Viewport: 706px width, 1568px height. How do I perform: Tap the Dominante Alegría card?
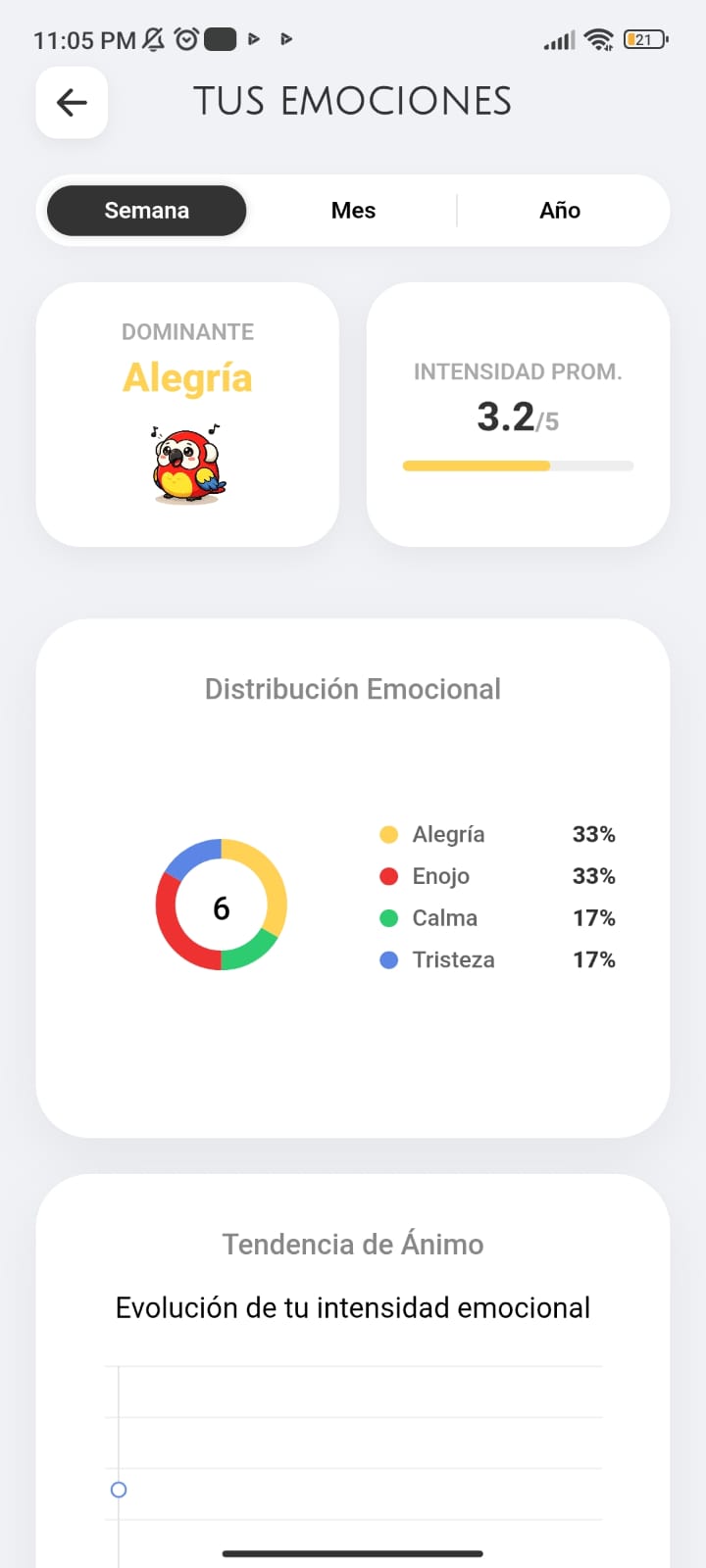(187, 414)
